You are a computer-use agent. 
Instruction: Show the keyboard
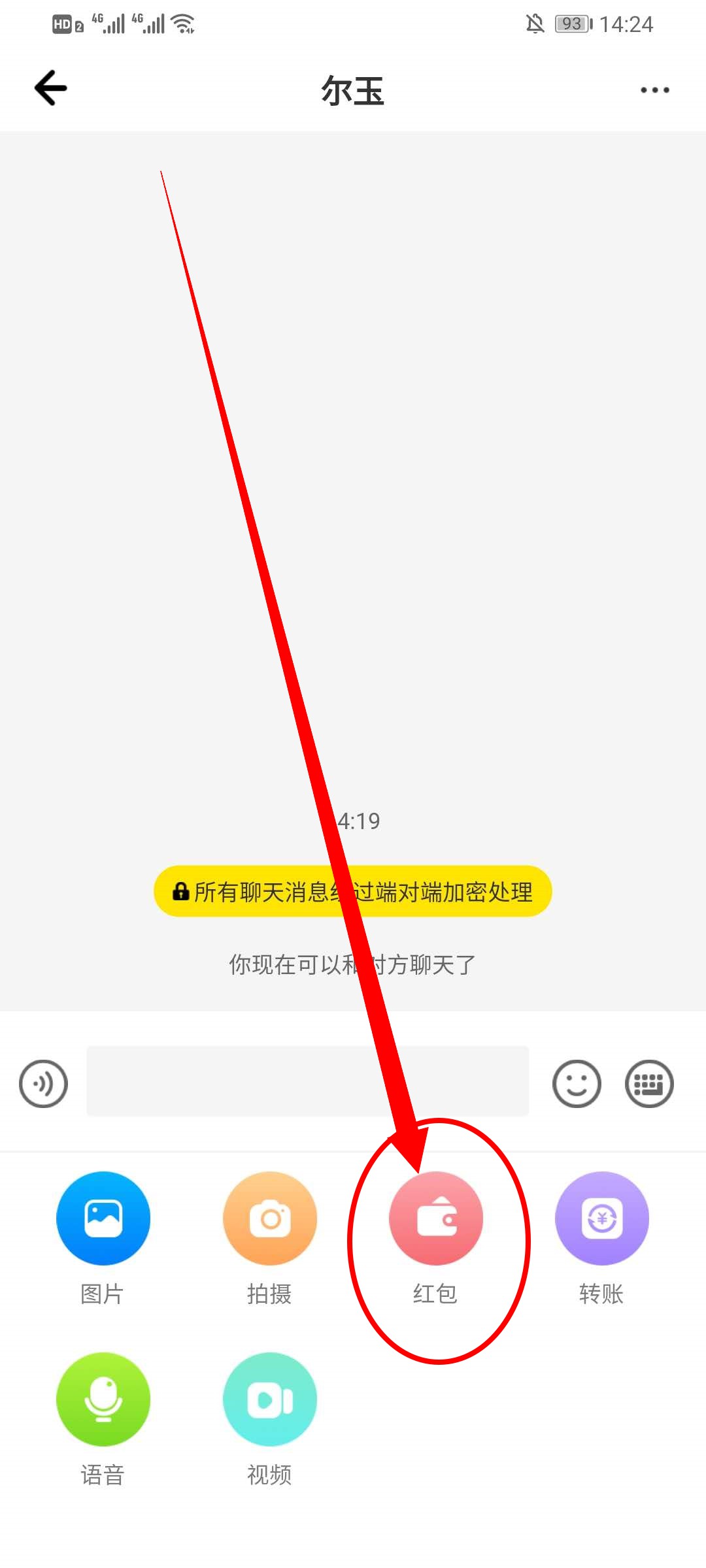(649, 1084)
